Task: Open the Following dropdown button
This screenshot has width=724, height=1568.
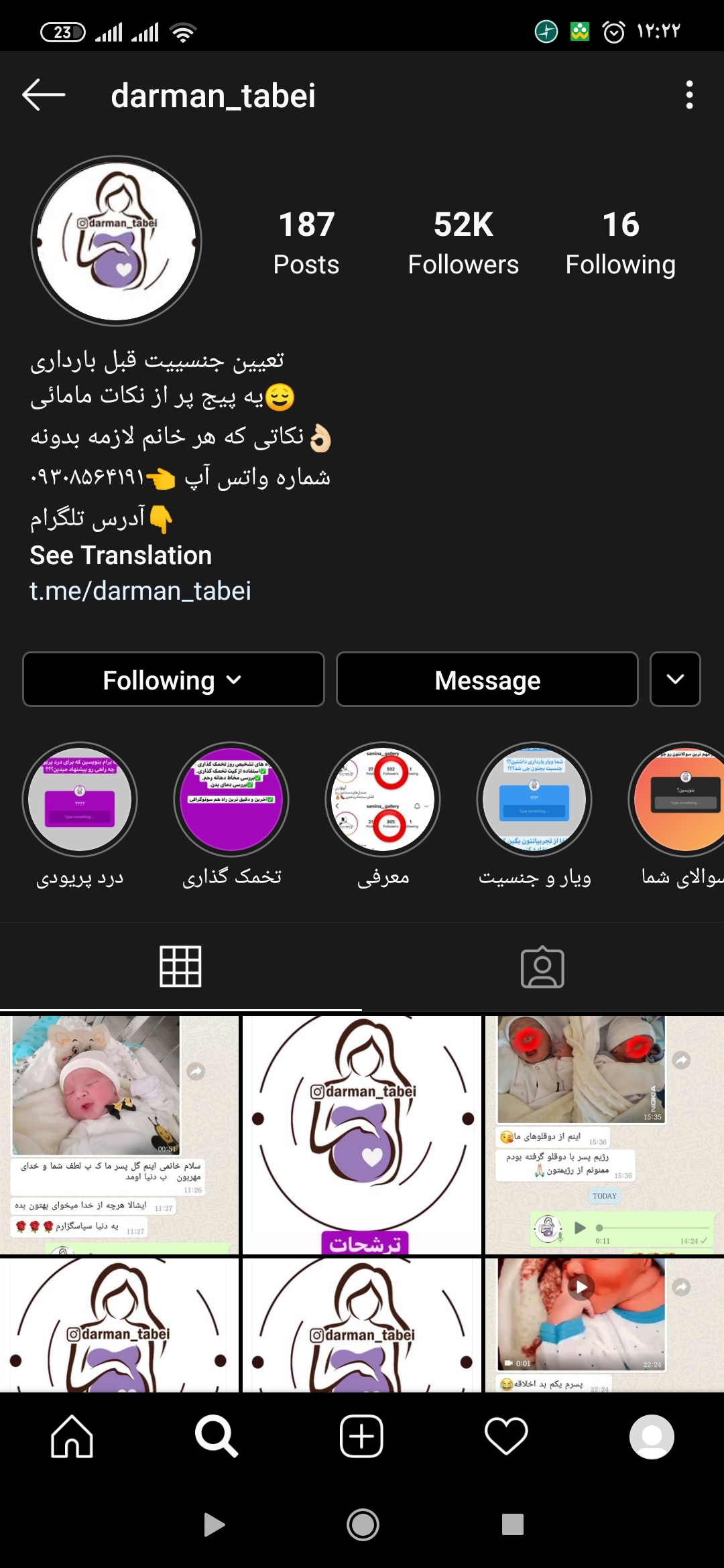Action: pyautogui.click(x=173, y=680)
